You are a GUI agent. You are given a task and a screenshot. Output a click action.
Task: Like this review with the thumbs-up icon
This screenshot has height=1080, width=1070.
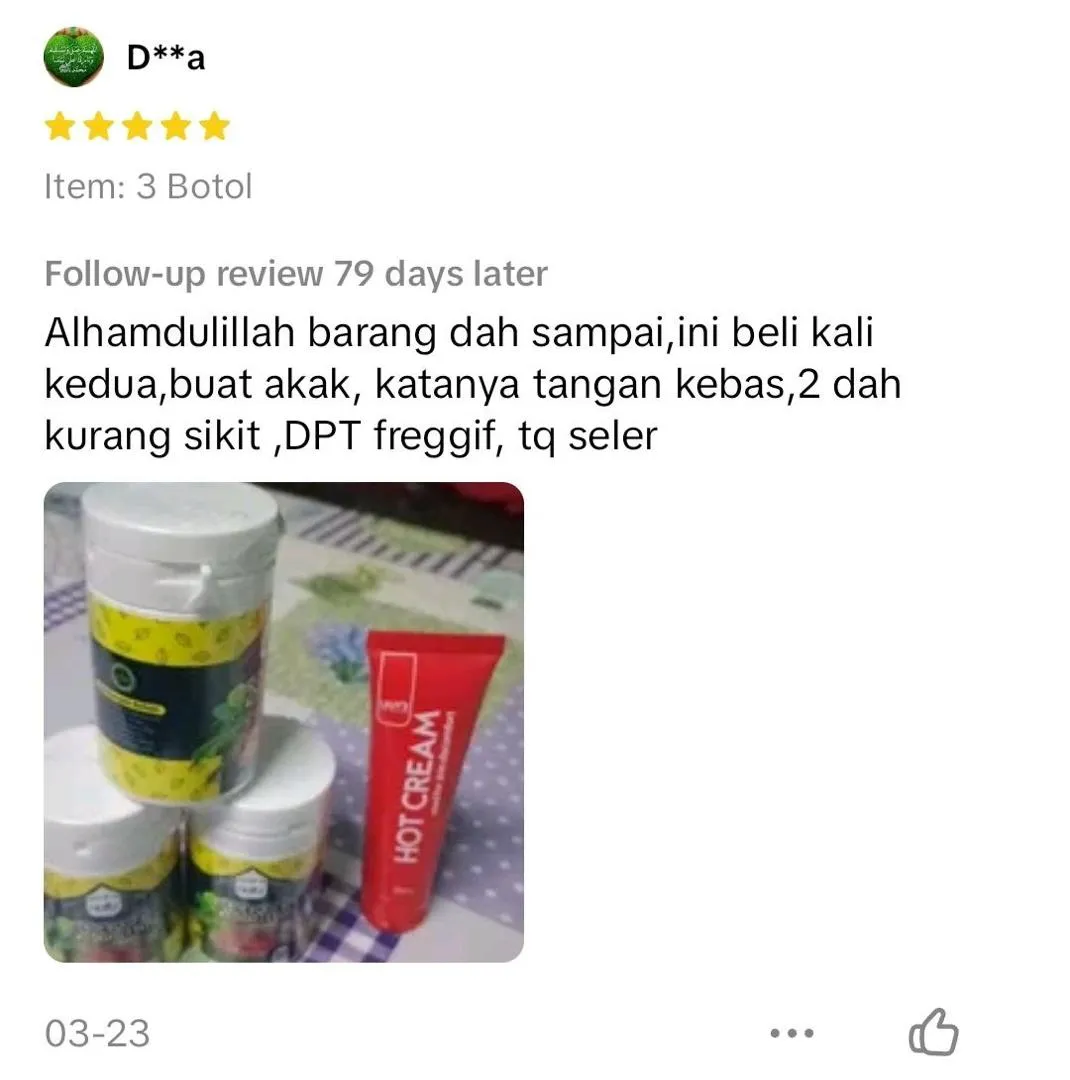pos(933,1033)
